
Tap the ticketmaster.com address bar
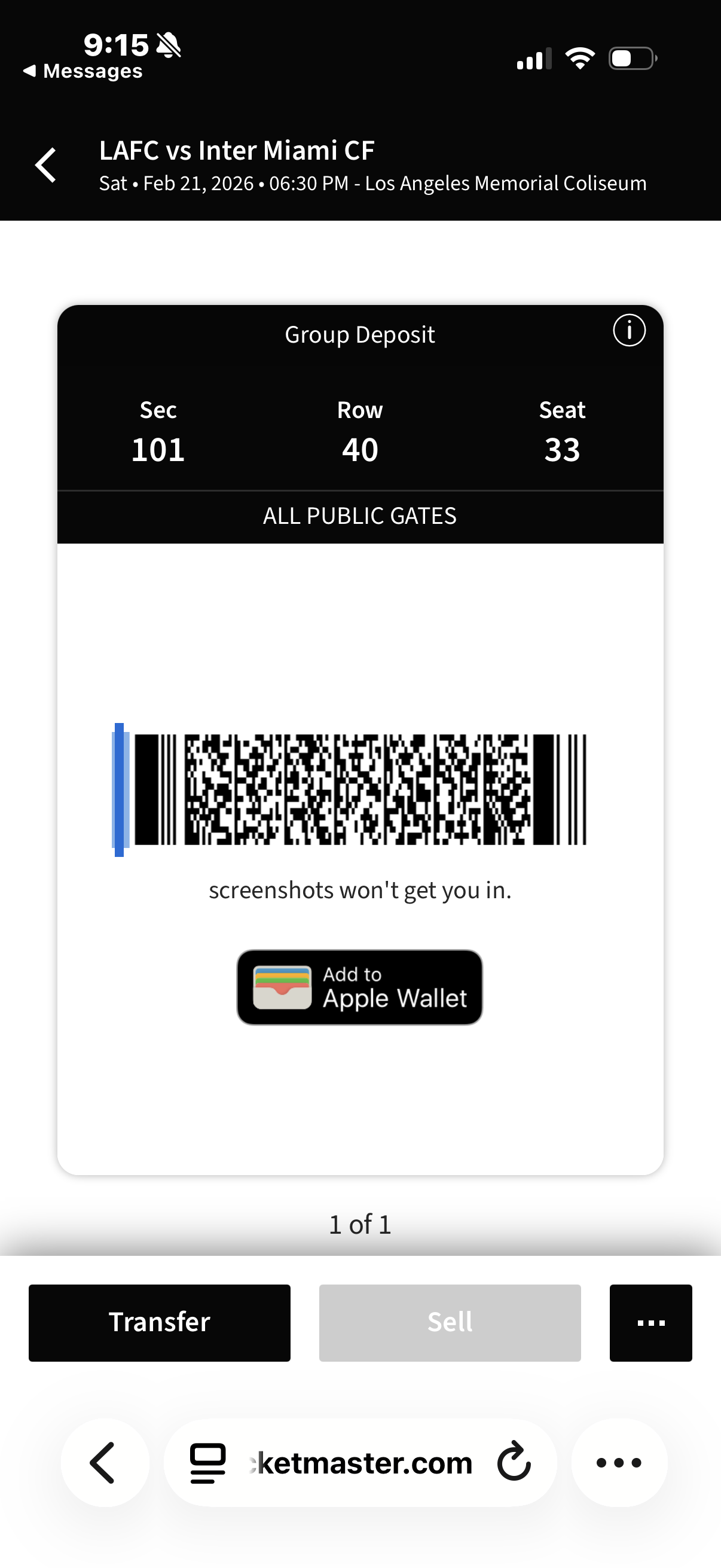(362, 1462)
